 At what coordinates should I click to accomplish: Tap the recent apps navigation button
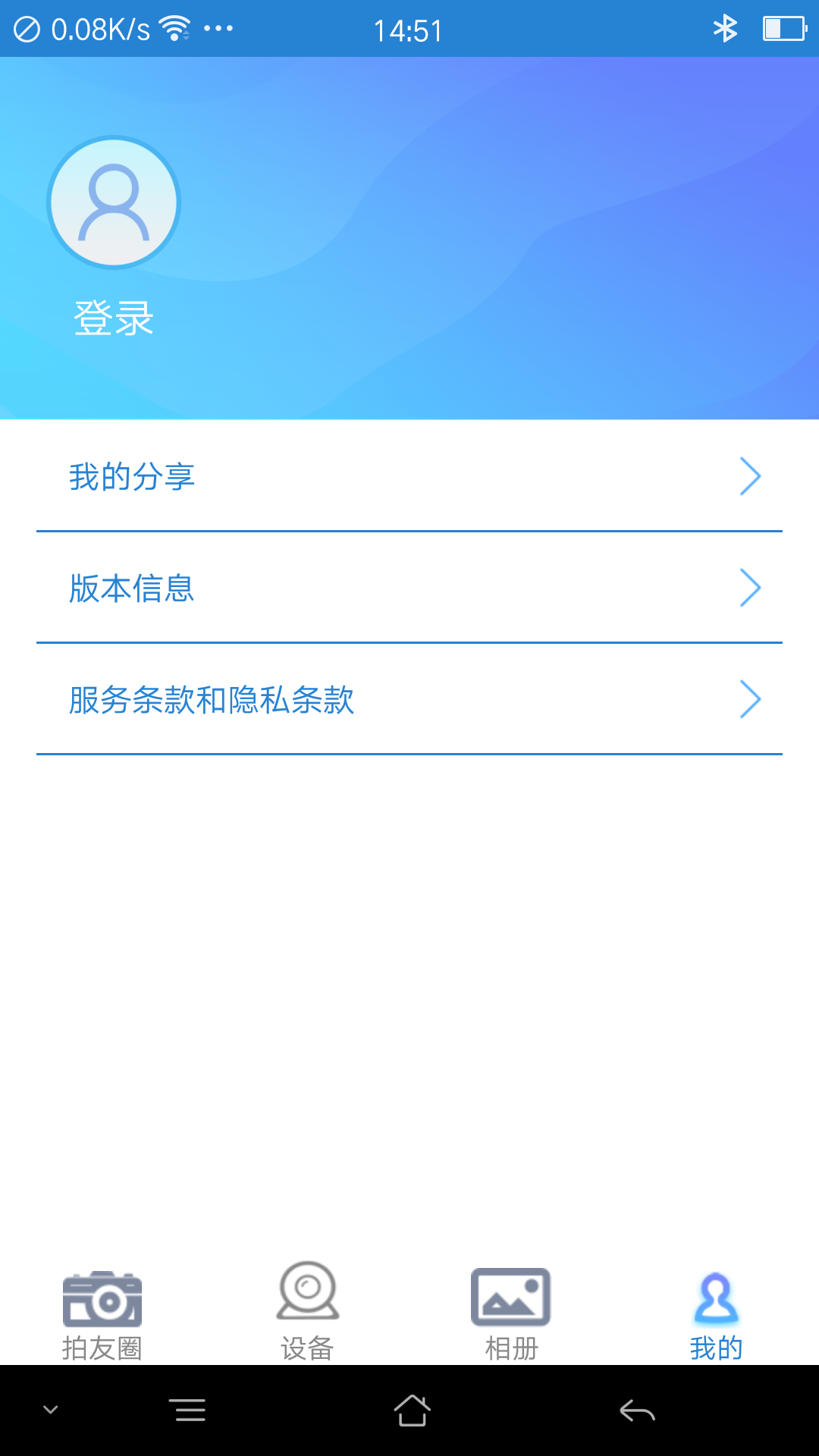point(188,1409)
